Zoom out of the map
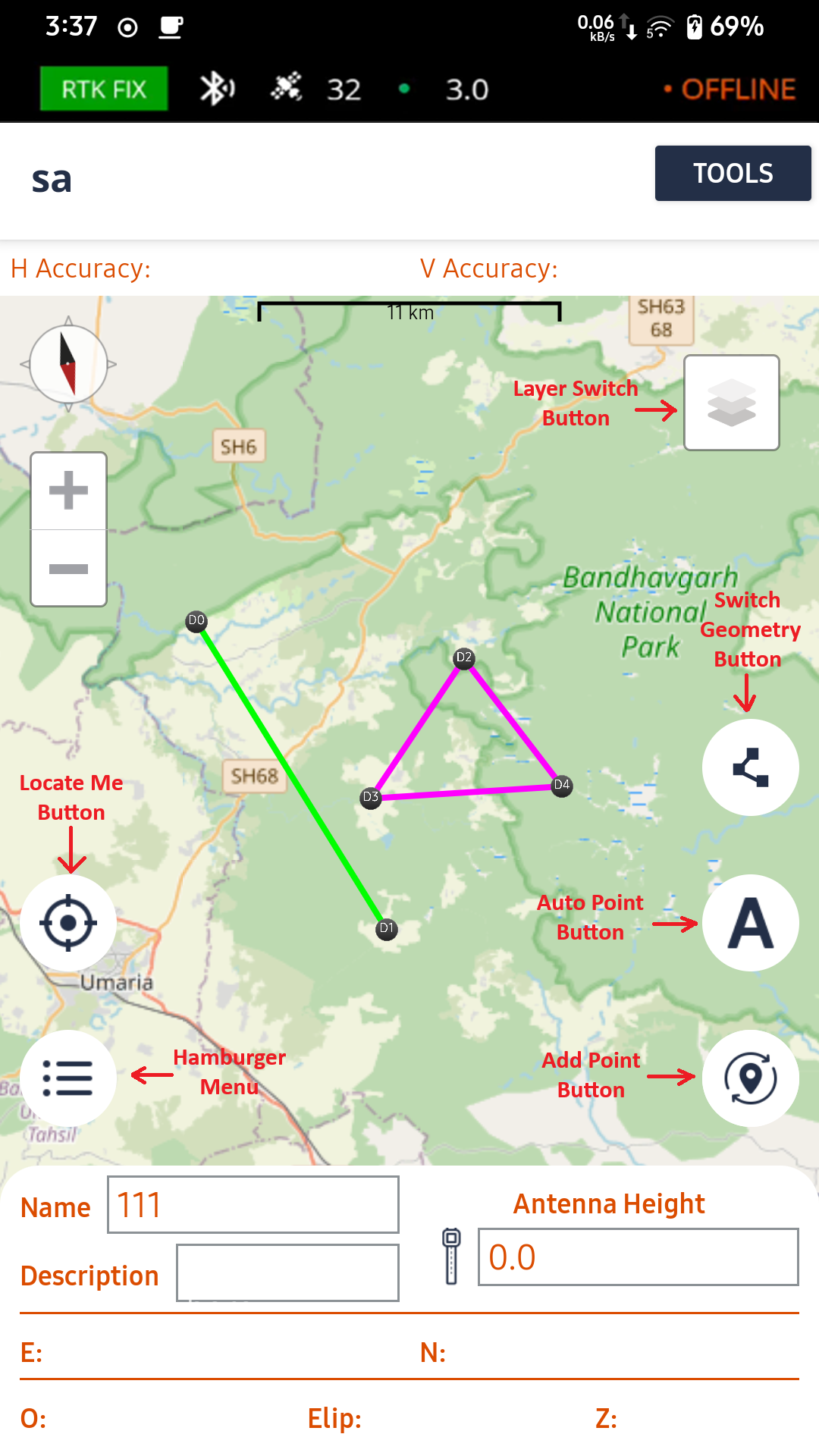This screenshot has height=1456, width=819. tap(68, 569)
